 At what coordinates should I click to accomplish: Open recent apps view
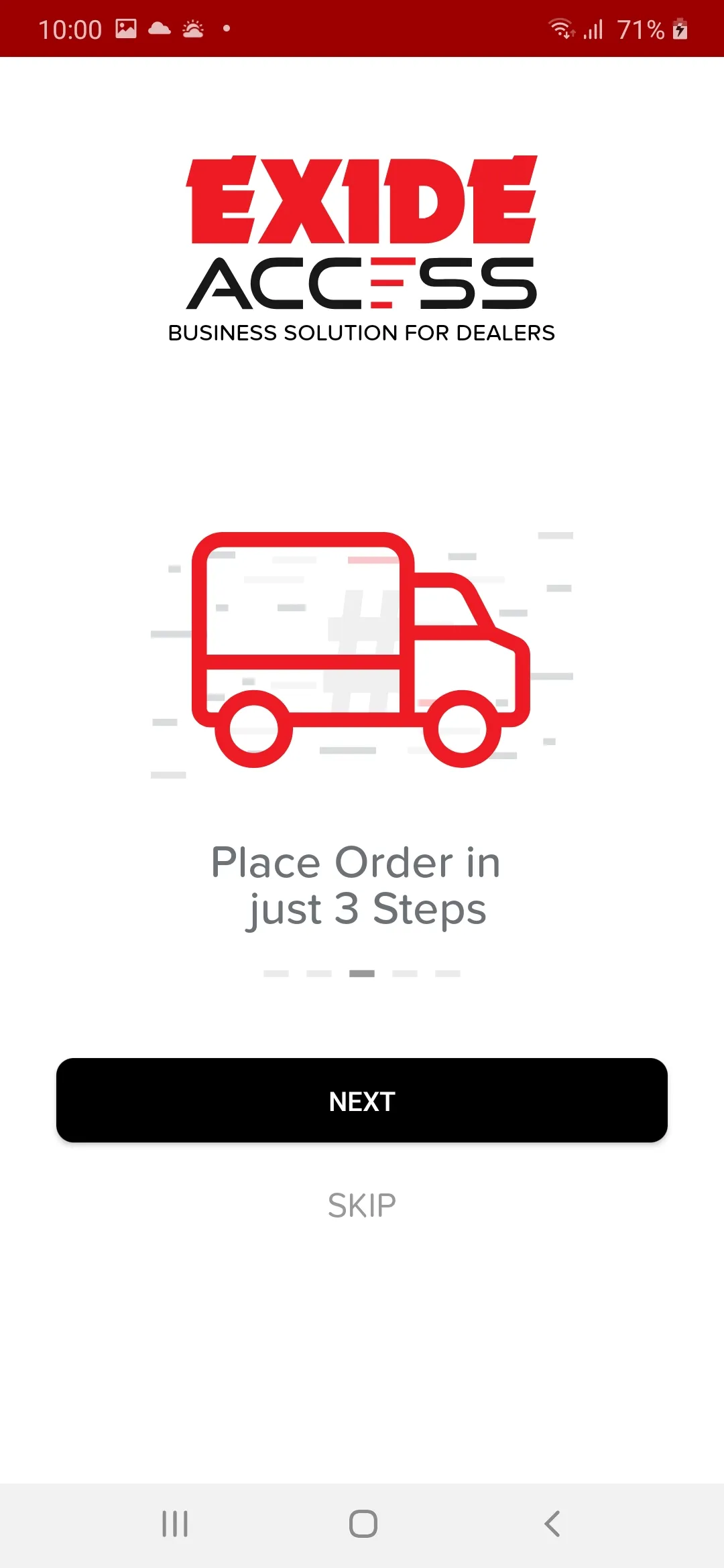point(175,1524)
